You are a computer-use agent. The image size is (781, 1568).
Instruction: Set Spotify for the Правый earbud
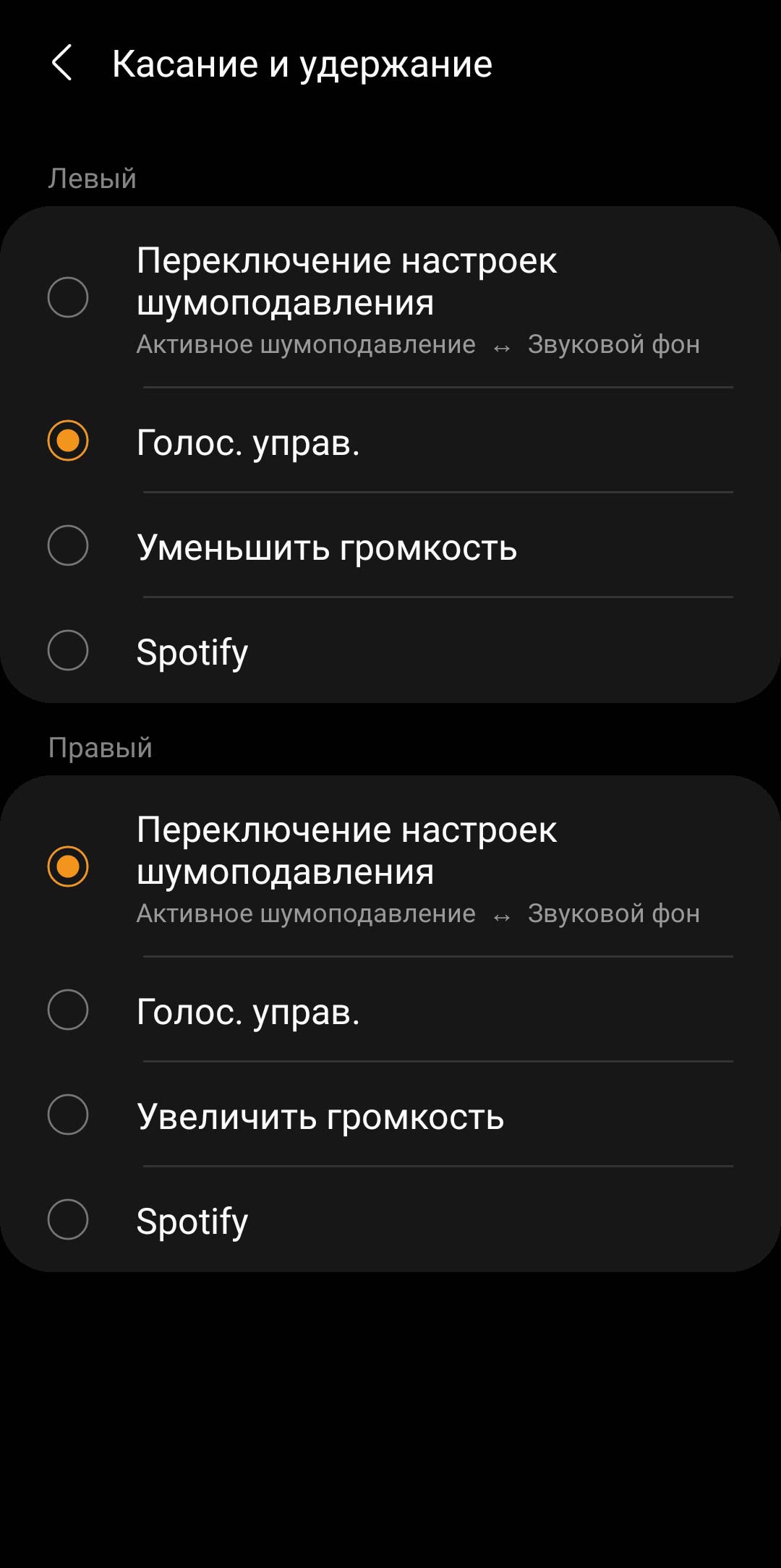[x=390, y=1219]
